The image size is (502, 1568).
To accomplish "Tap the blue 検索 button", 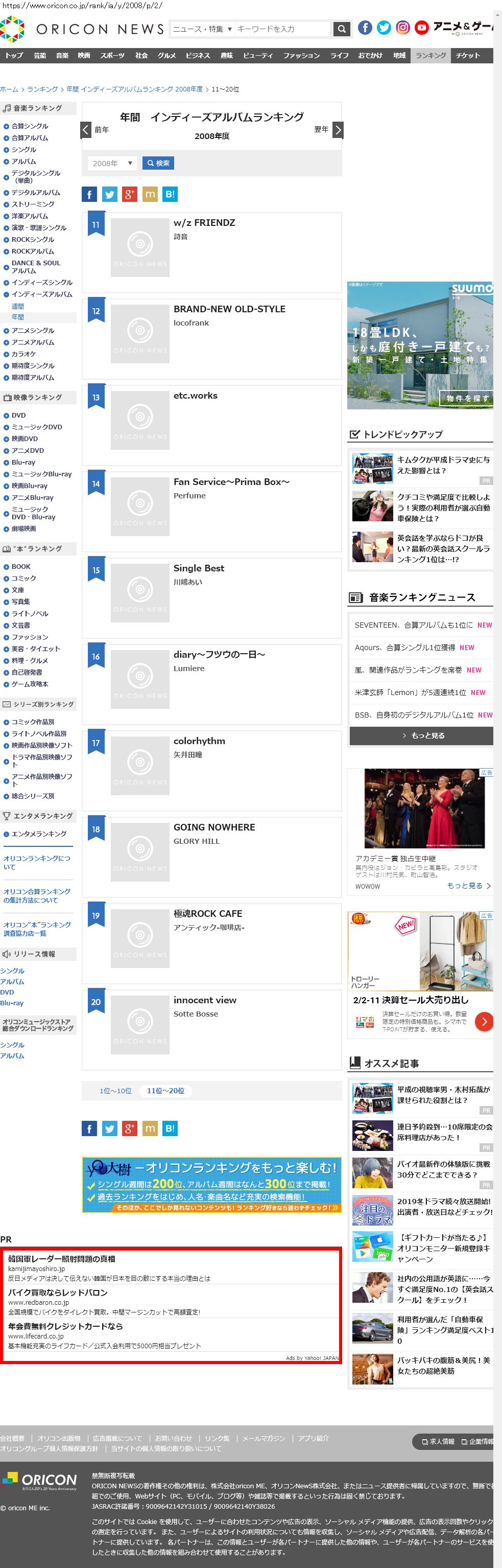I will point(158,163).
